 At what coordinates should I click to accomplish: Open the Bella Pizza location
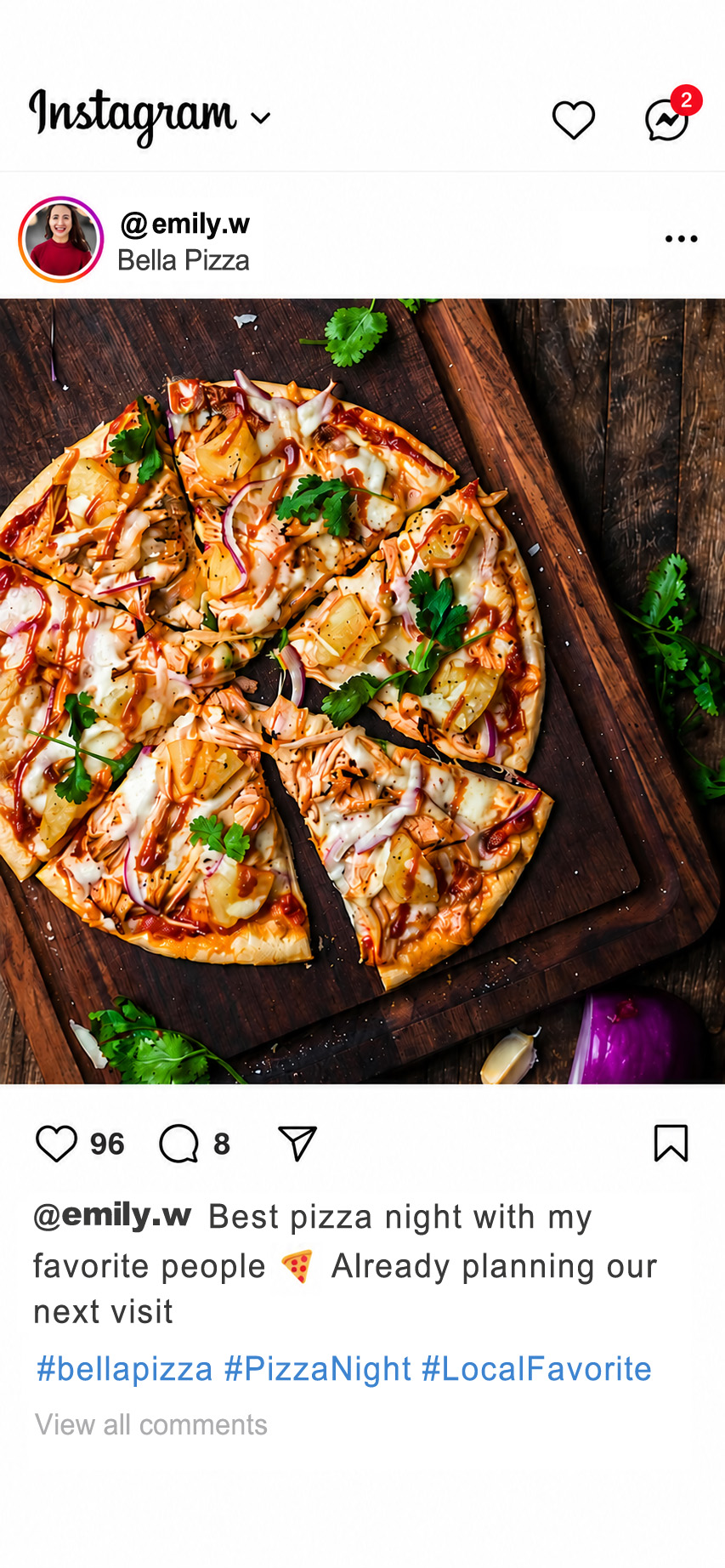click(184, 260)
